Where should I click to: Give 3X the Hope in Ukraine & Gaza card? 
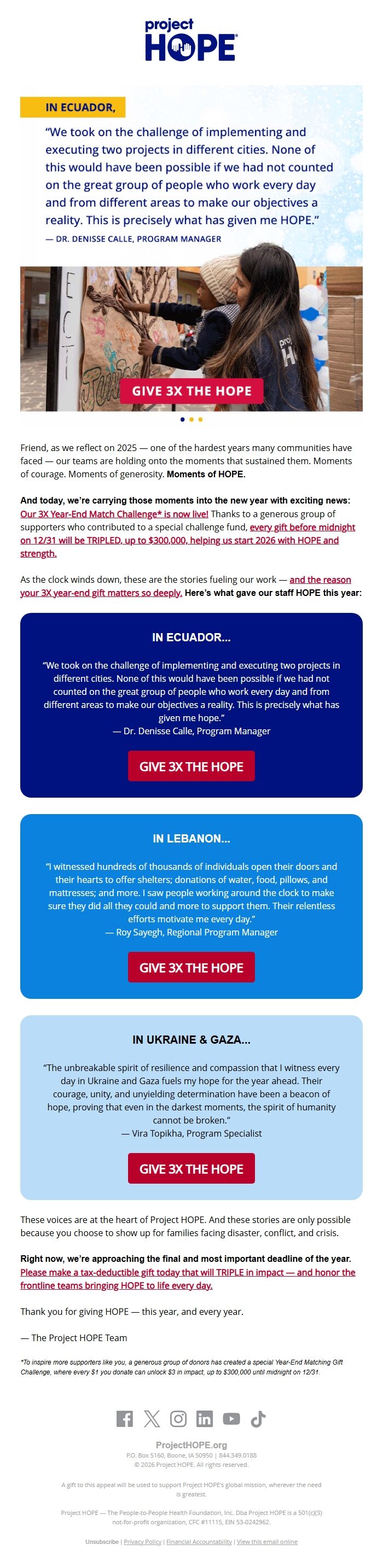[x=191, y=1168]
